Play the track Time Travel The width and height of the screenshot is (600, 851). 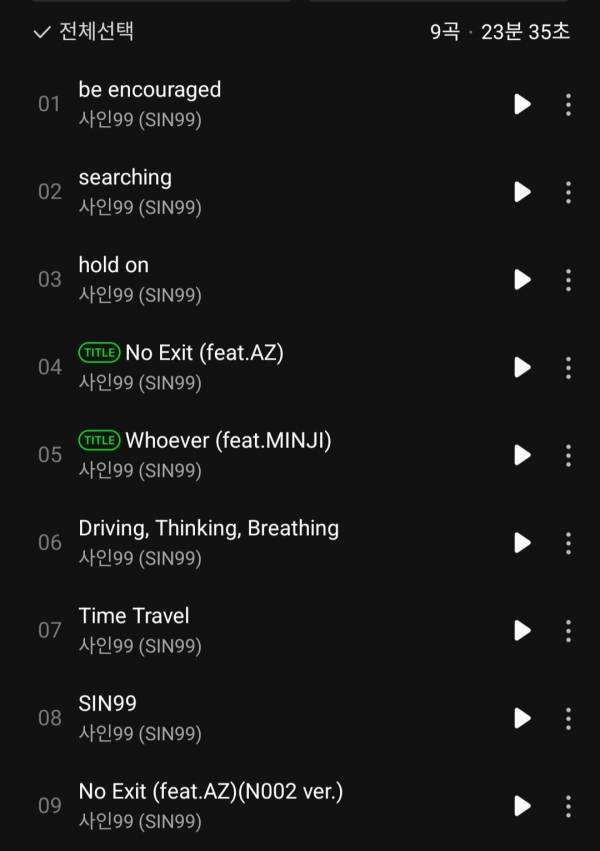(x=522, y=630)
